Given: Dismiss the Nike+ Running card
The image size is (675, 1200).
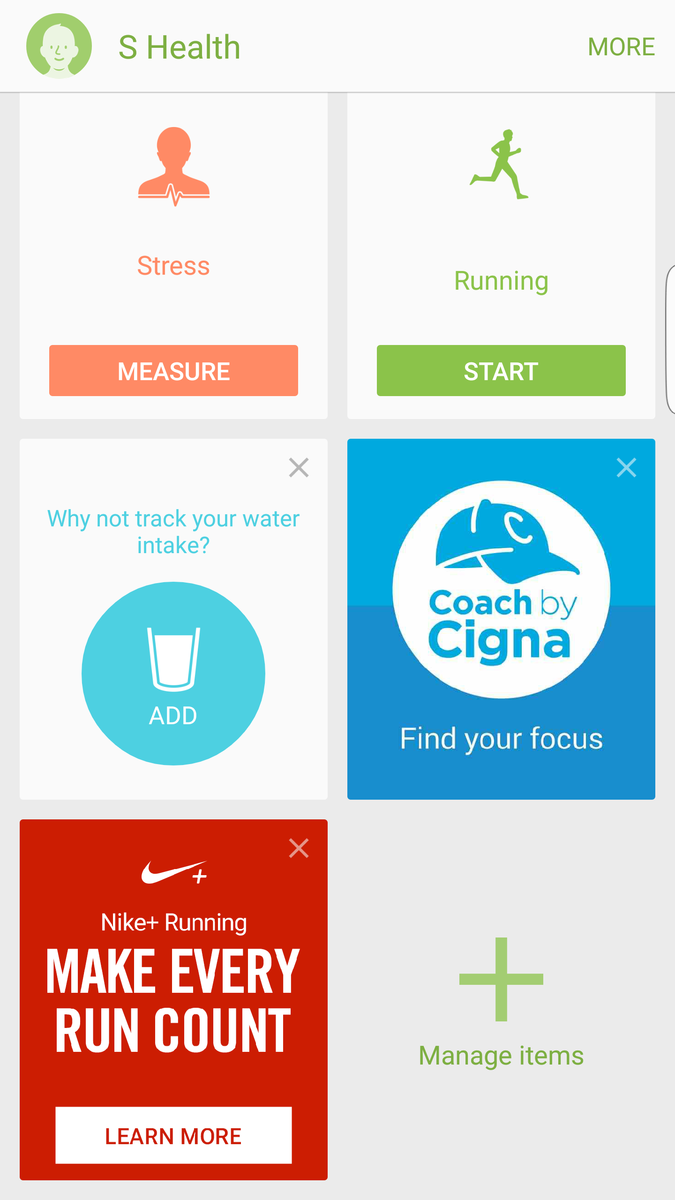Looking at the screenshot, I should pos(298,848).
